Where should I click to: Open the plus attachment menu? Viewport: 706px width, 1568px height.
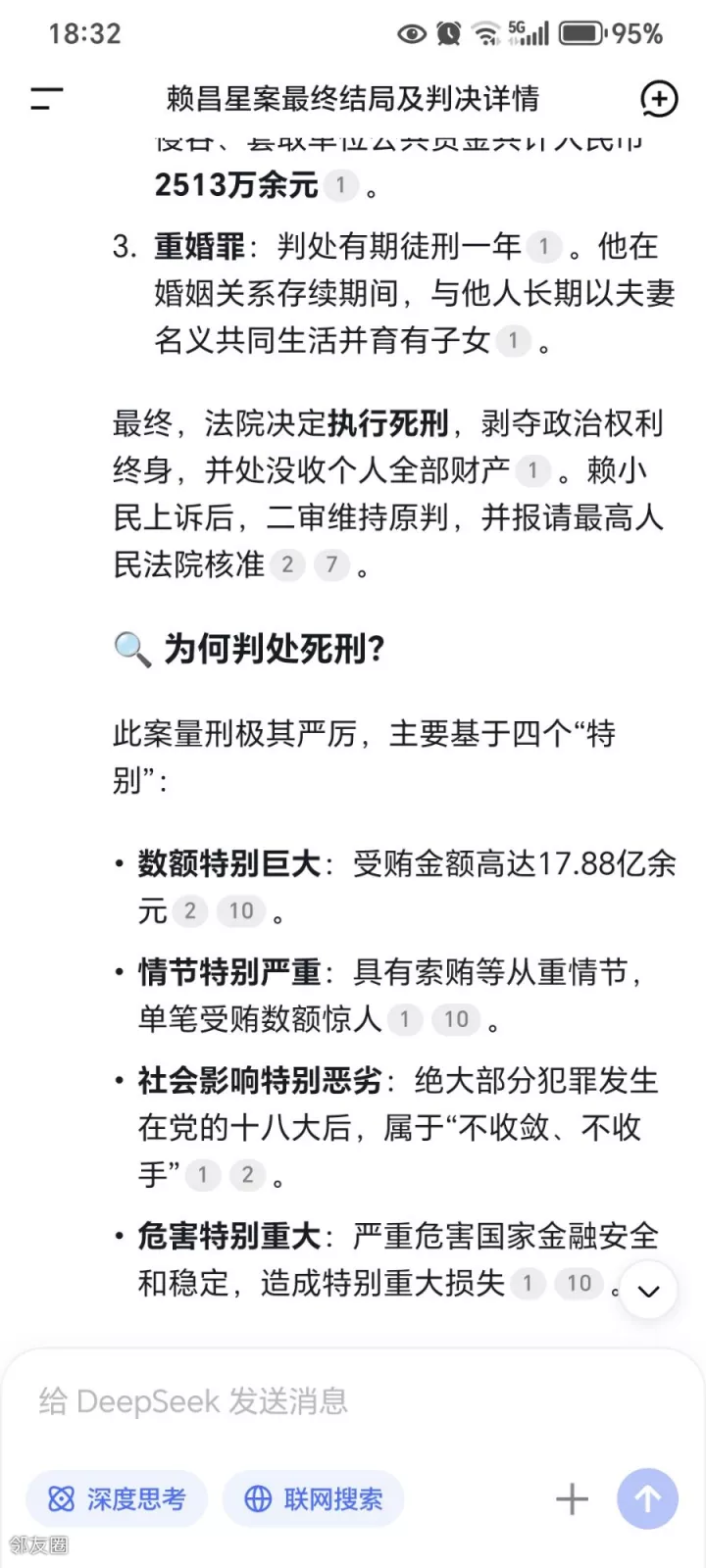click(572, 1498)
